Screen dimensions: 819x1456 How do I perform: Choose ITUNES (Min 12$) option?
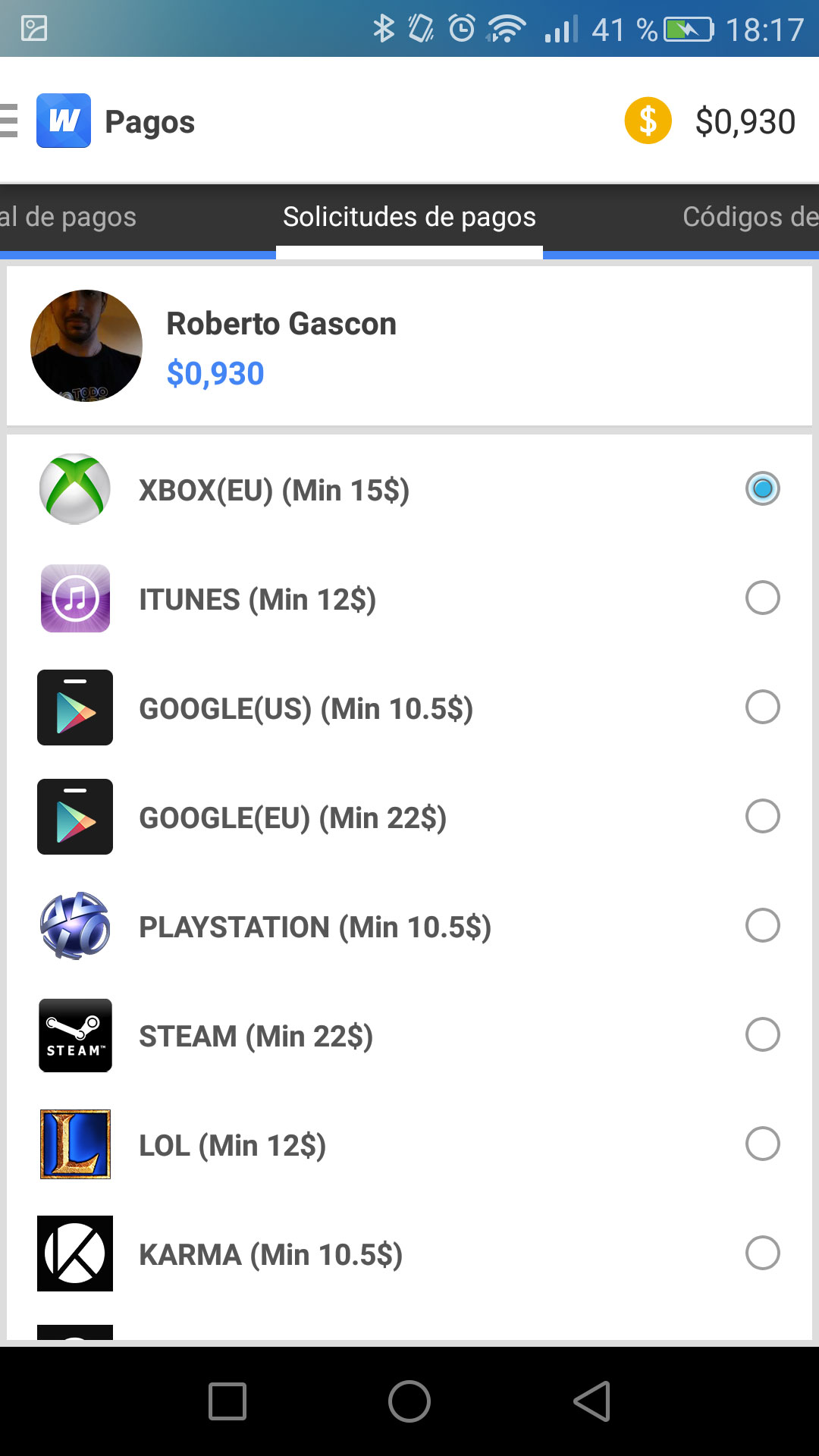762,598
